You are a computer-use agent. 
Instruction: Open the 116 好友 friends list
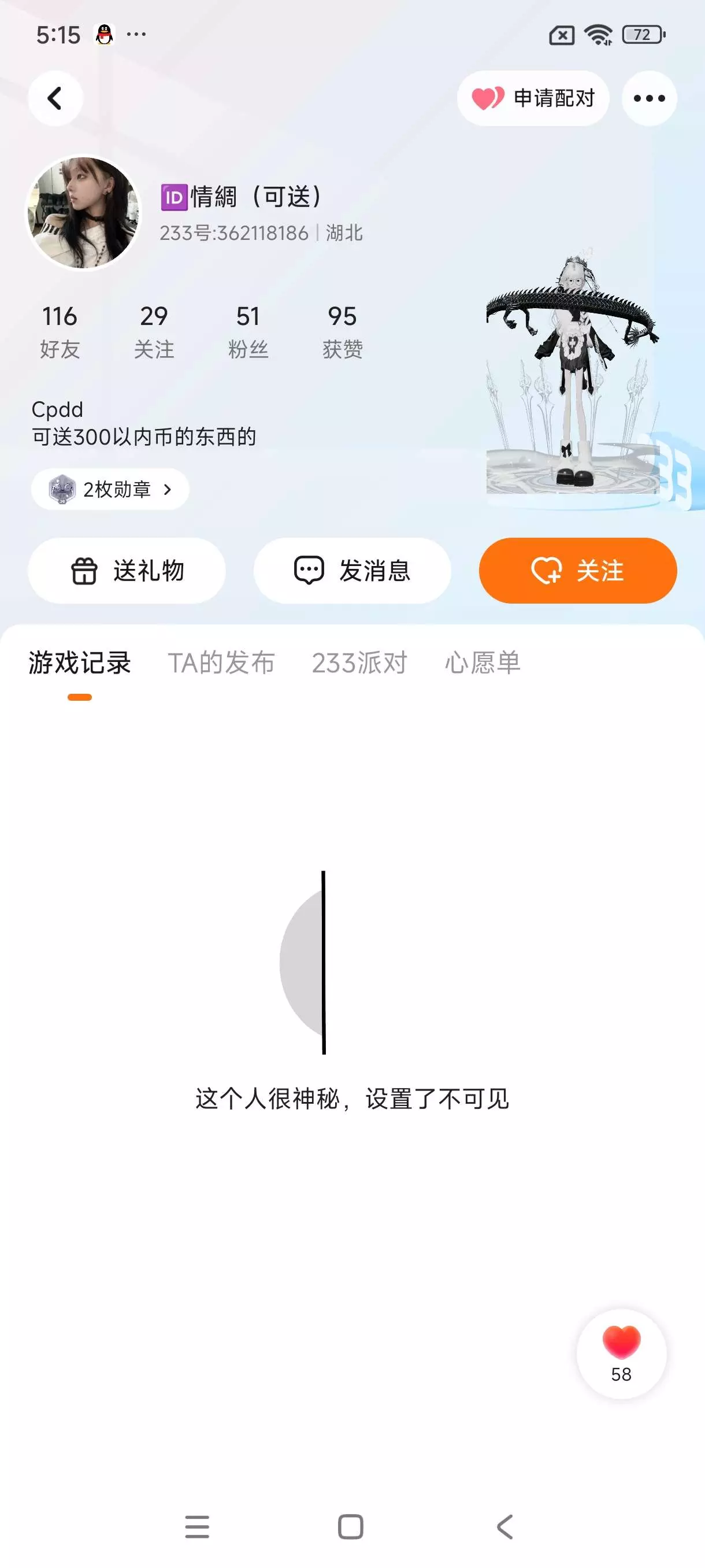(x=60, y=331)
